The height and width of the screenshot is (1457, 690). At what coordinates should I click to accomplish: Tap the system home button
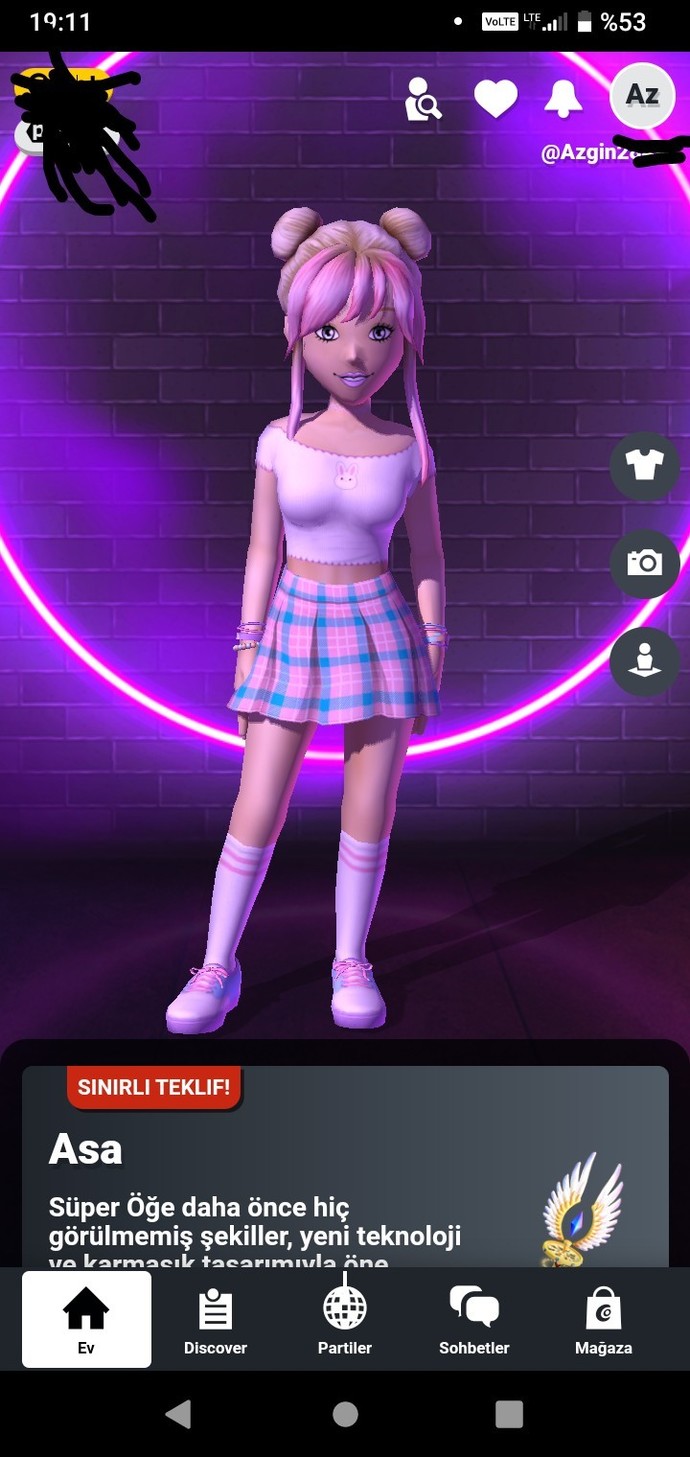point(345,1413)
